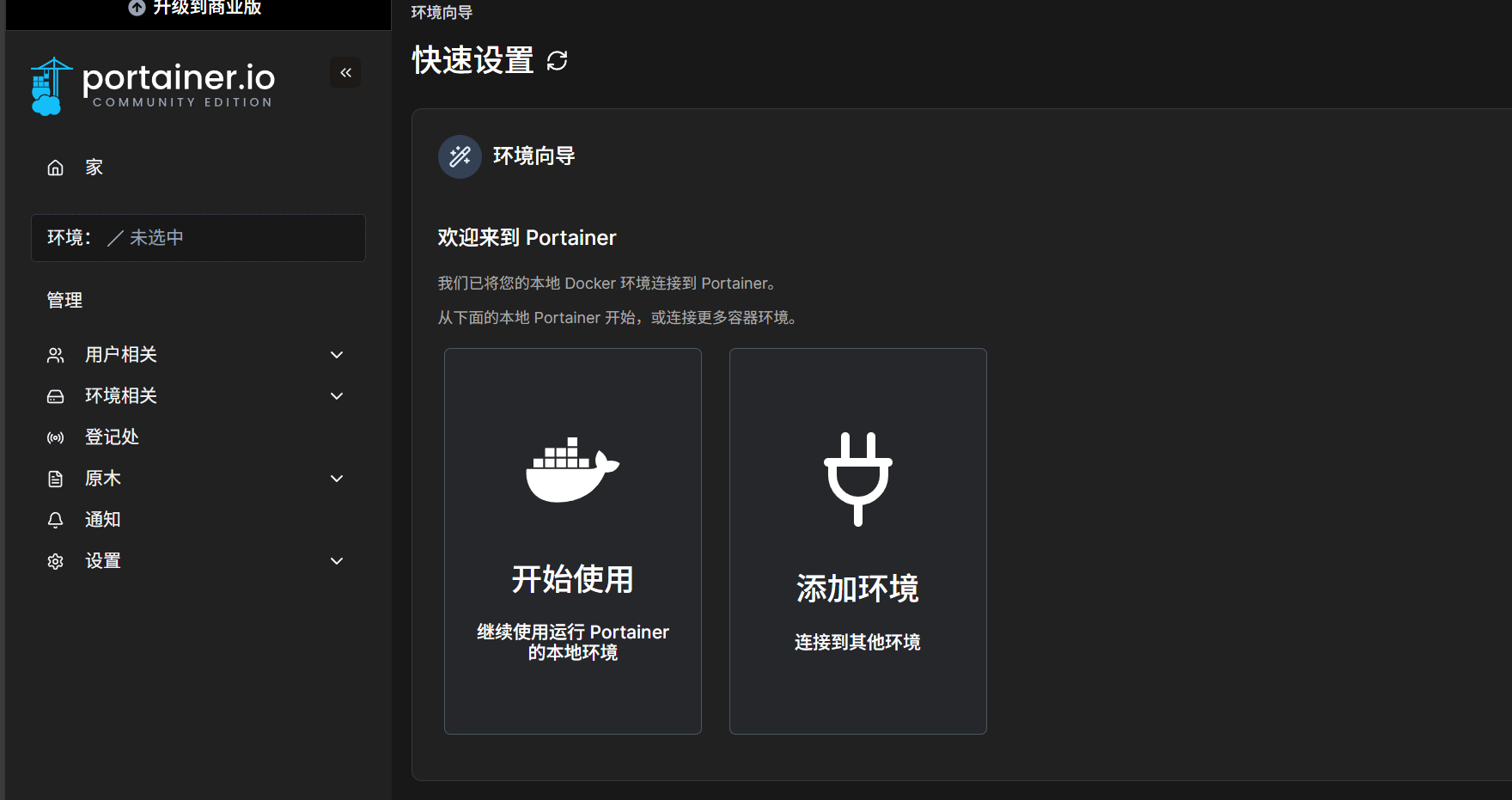The height and width of the screenshot is (800, 1512).
Task: Go to 家 home page
Action: pyautogui.click(x=94, y=168)
